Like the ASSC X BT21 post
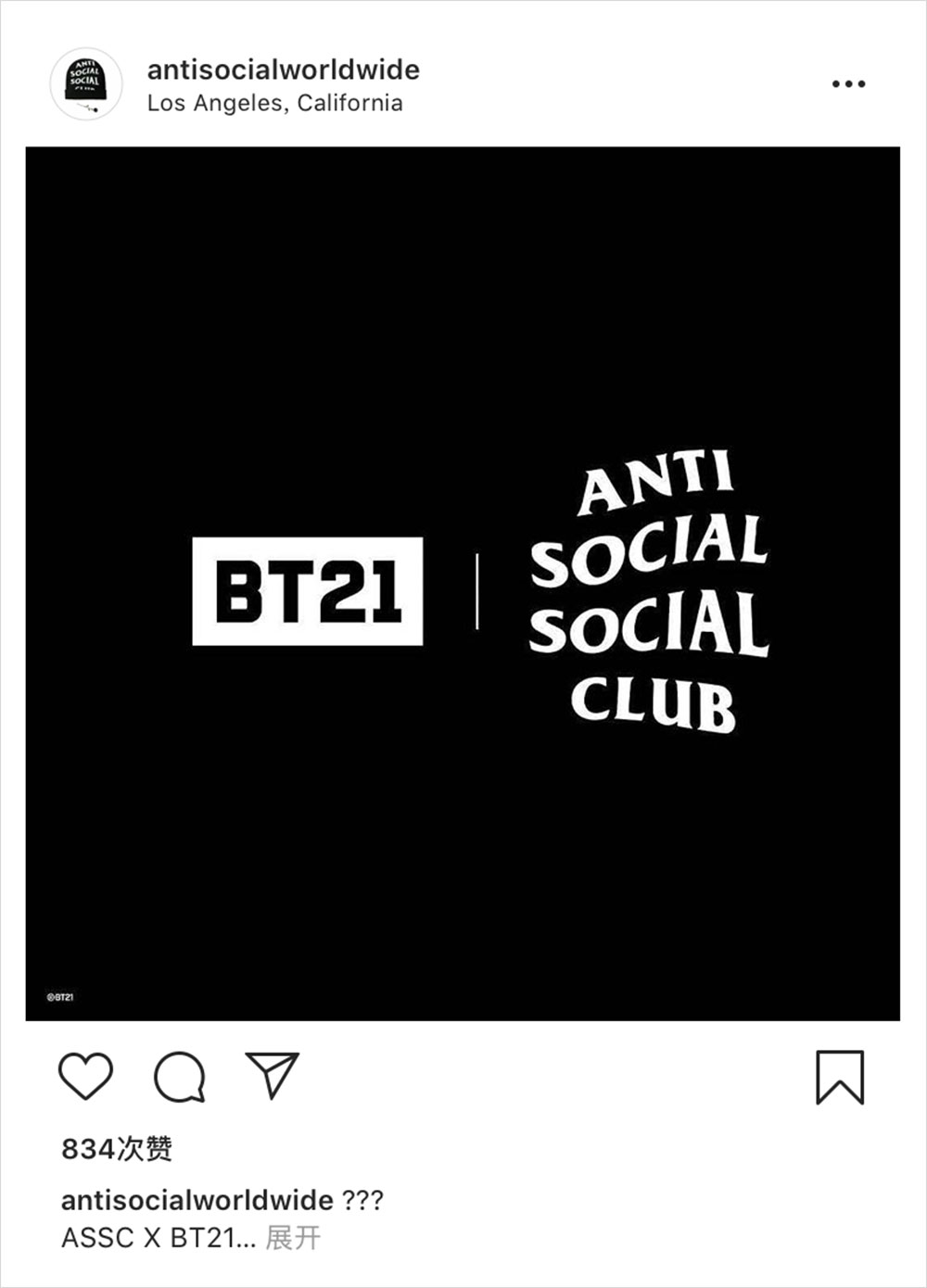927x1288 pixels. (x=85, y=1076)
